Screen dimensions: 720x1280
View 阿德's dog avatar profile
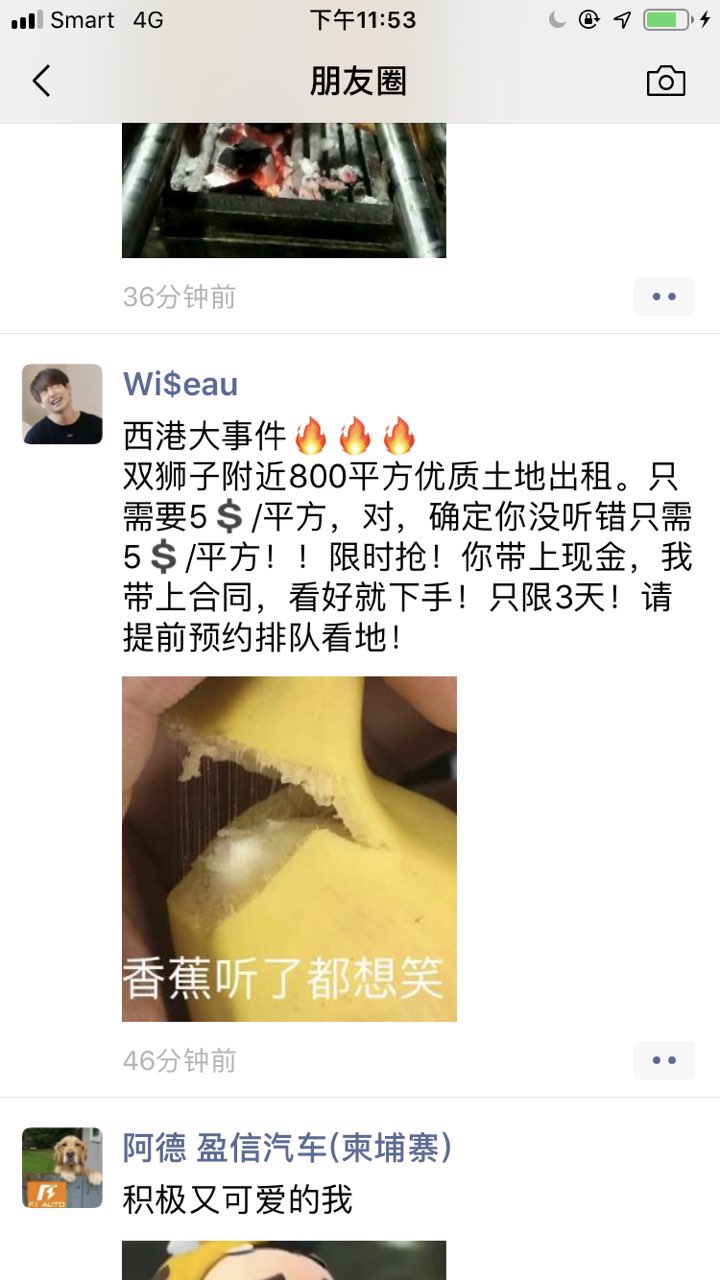pos(62,1168)
